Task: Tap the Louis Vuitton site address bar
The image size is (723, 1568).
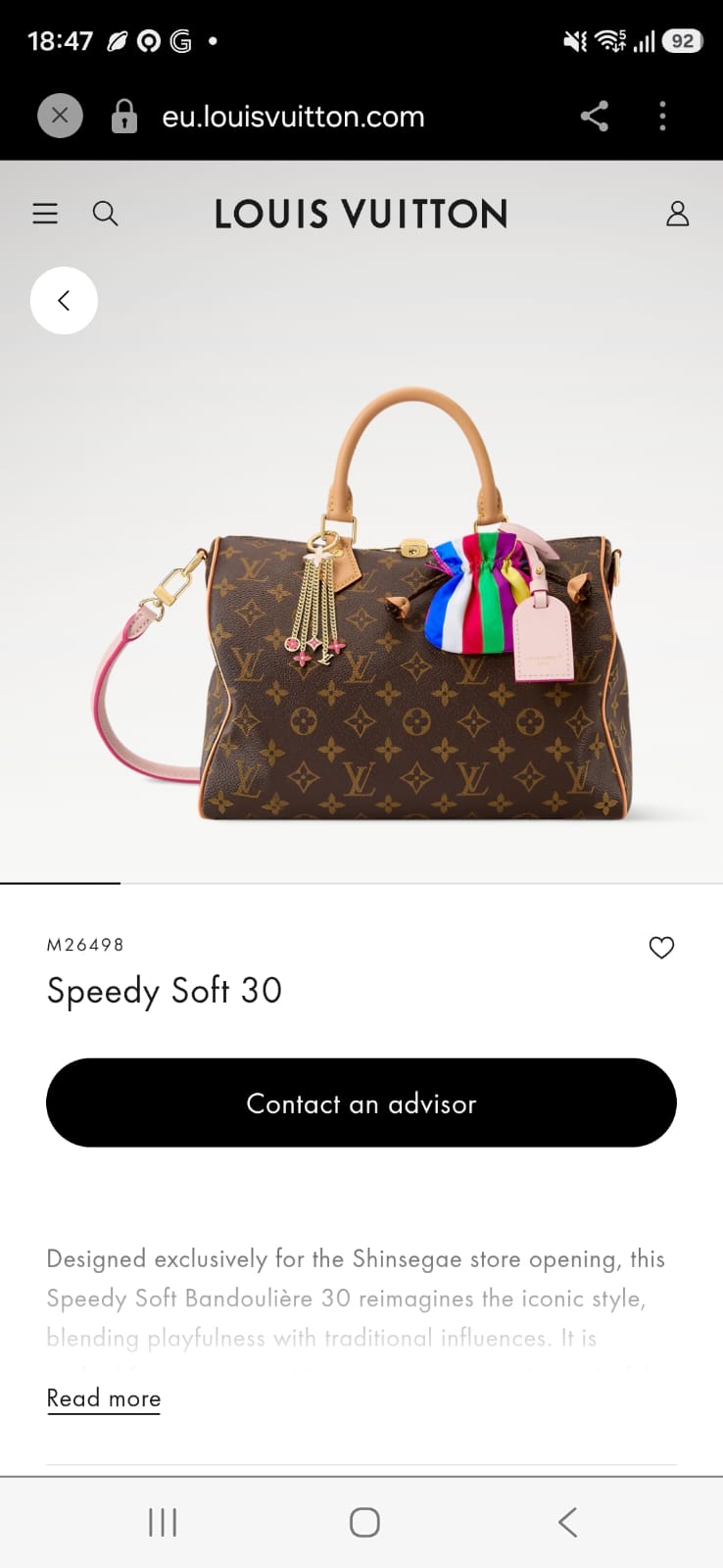Action: pyautogui.click(x=293, y=117)
